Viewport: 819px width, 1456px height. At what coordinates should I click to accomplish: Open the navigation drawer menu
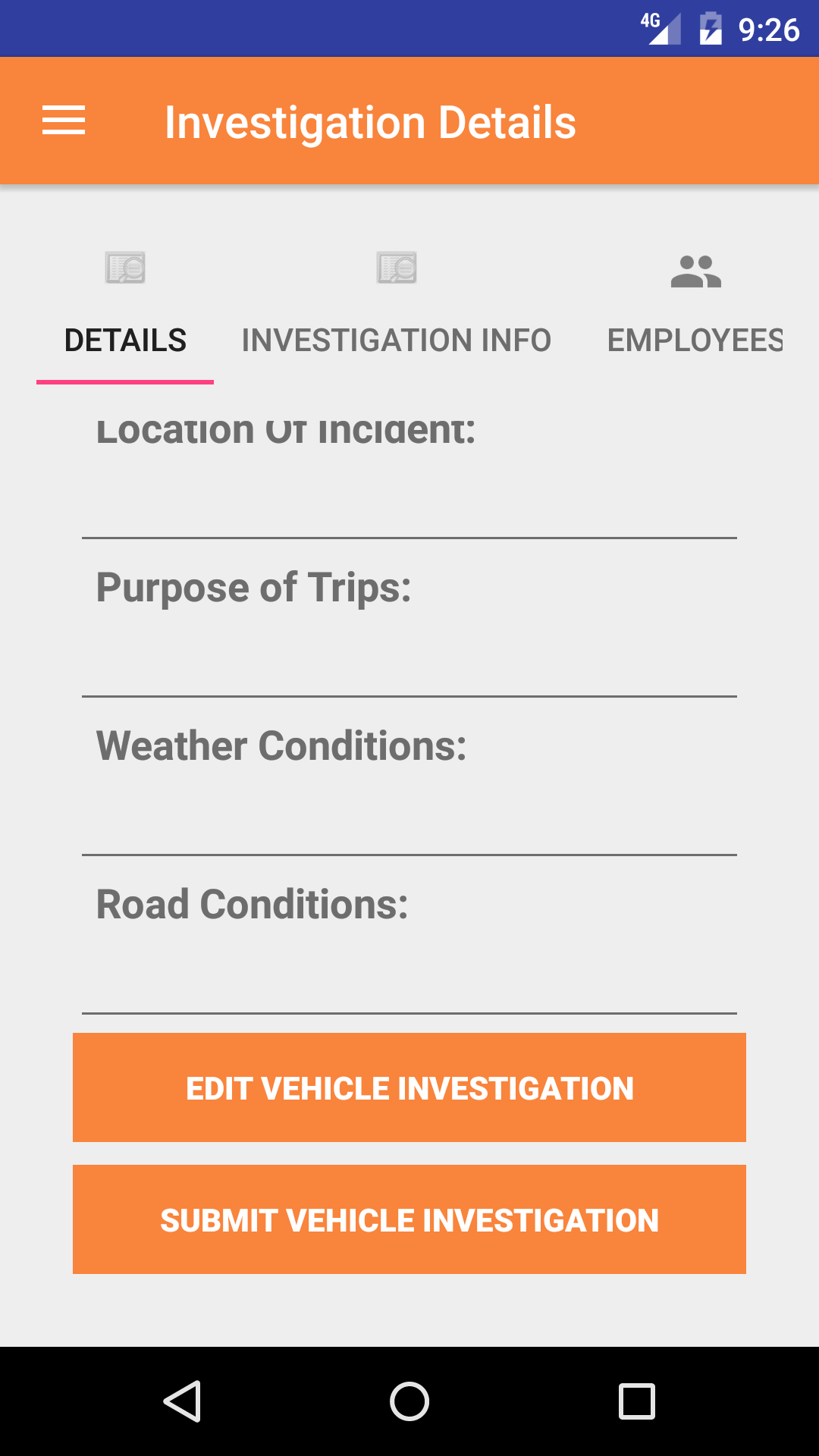coord(64,121)
